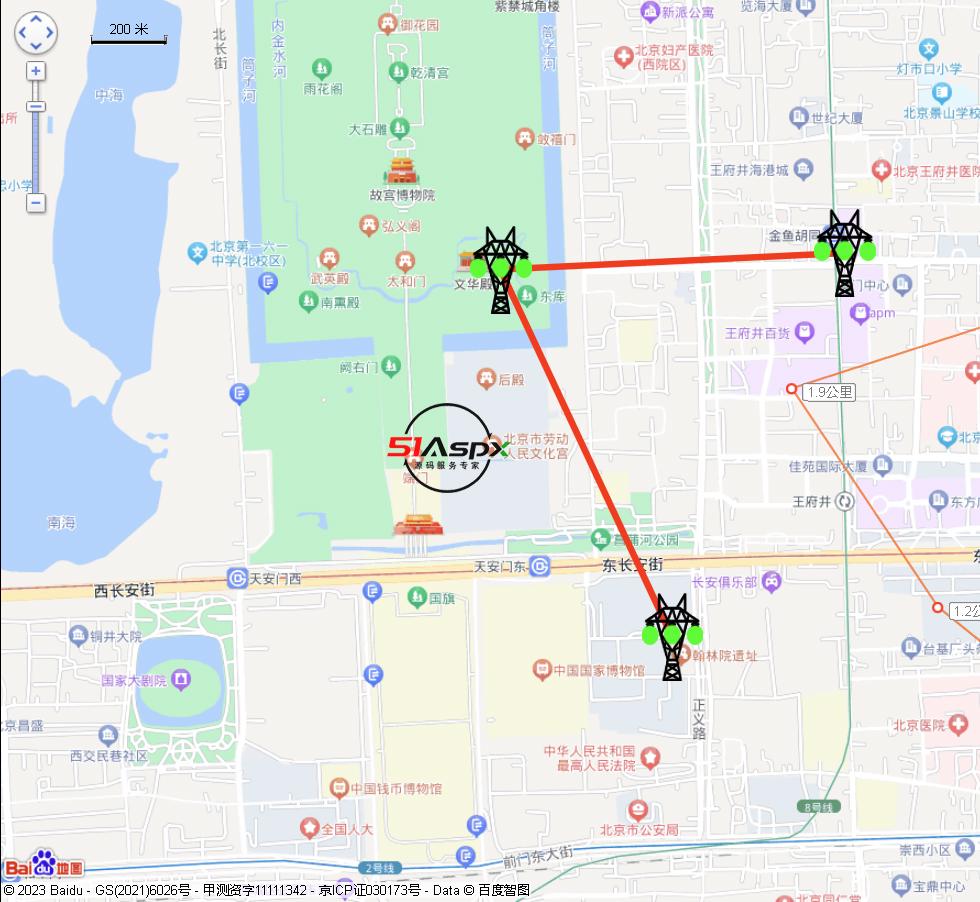Image resolution: width=980 pixels, height=902 pixels.
Task: Select the tower marker near 翰林院遗址
Action: (x=673, y=636)
